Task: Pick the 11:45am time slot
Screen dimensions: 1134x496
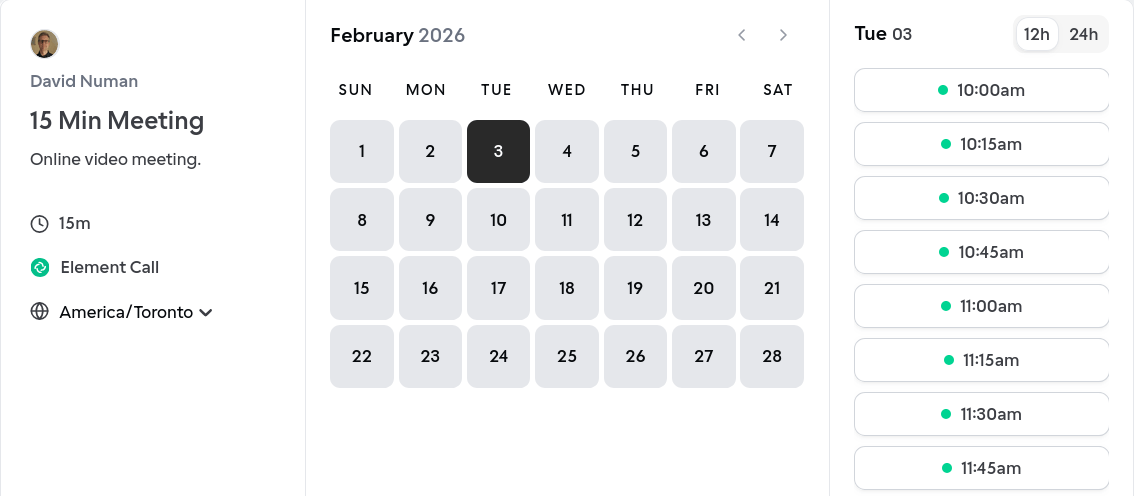Action: (981, 467)
